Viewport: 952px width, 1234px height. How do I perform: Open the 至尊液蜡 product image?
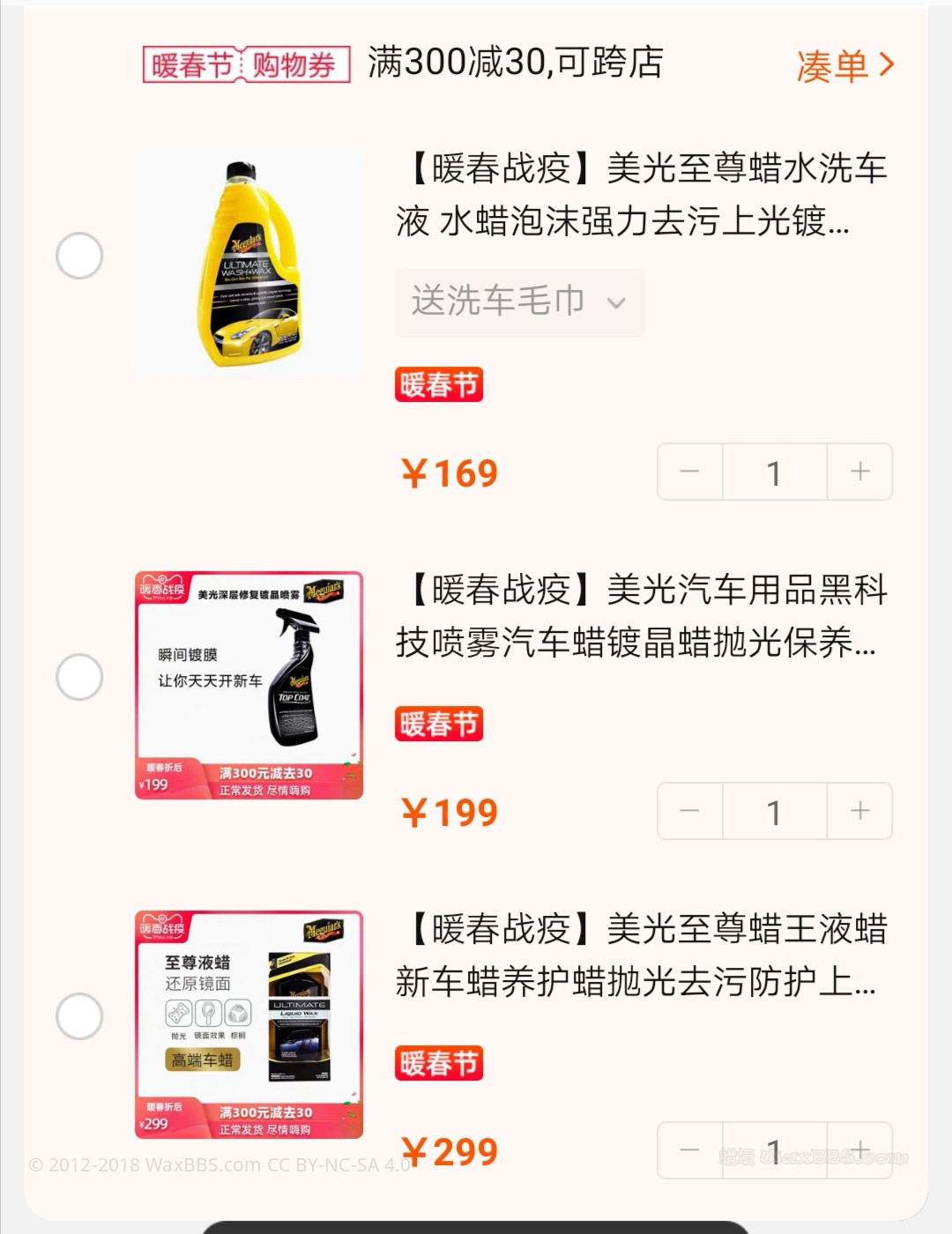249,1024
